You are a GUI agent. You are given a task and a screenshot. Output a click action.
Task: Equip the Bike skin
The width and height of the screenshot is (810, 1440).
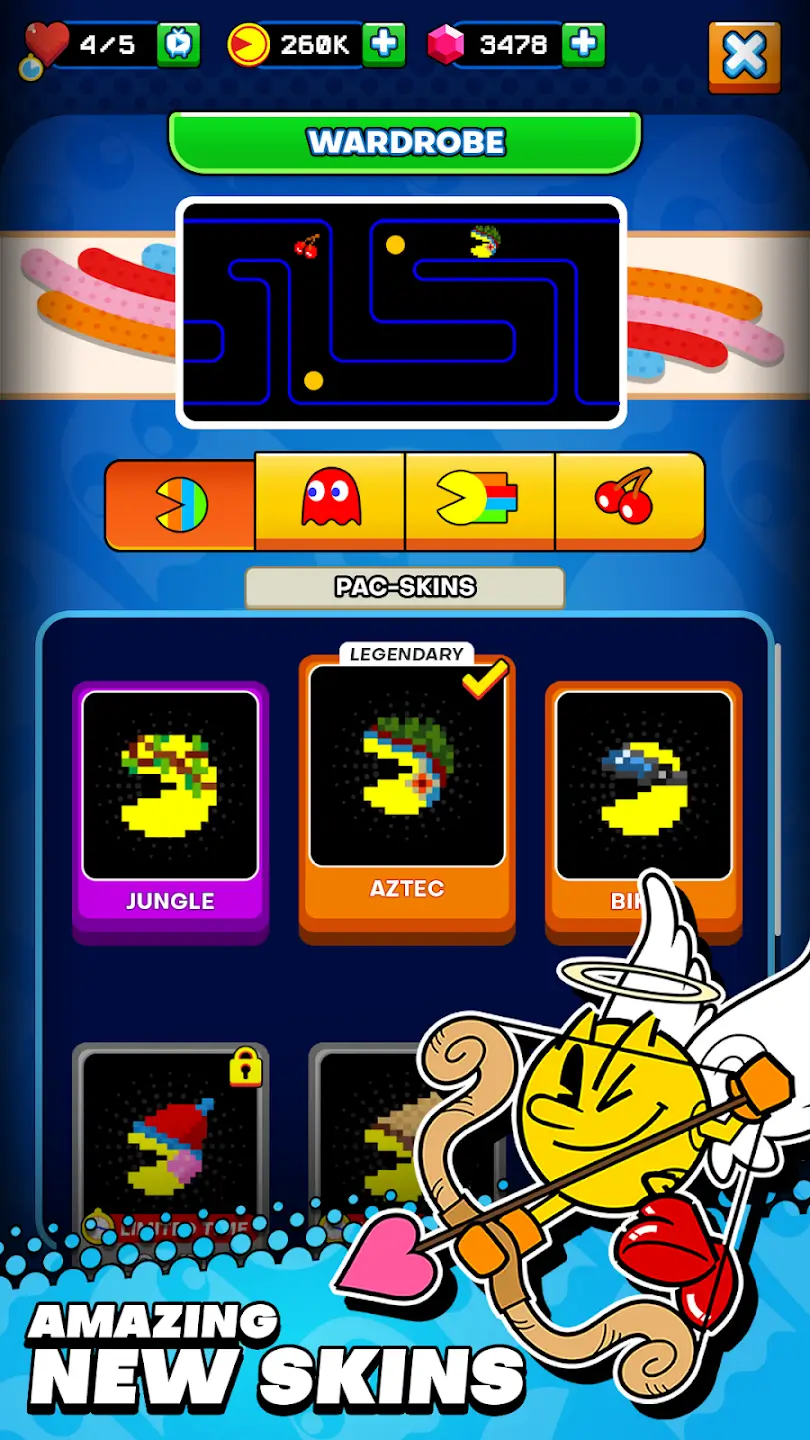click(644, 790)
